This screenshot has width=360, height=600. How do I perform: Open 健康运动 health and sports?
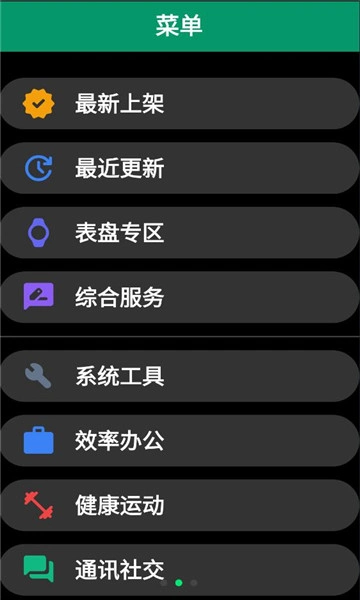[180, 505]
